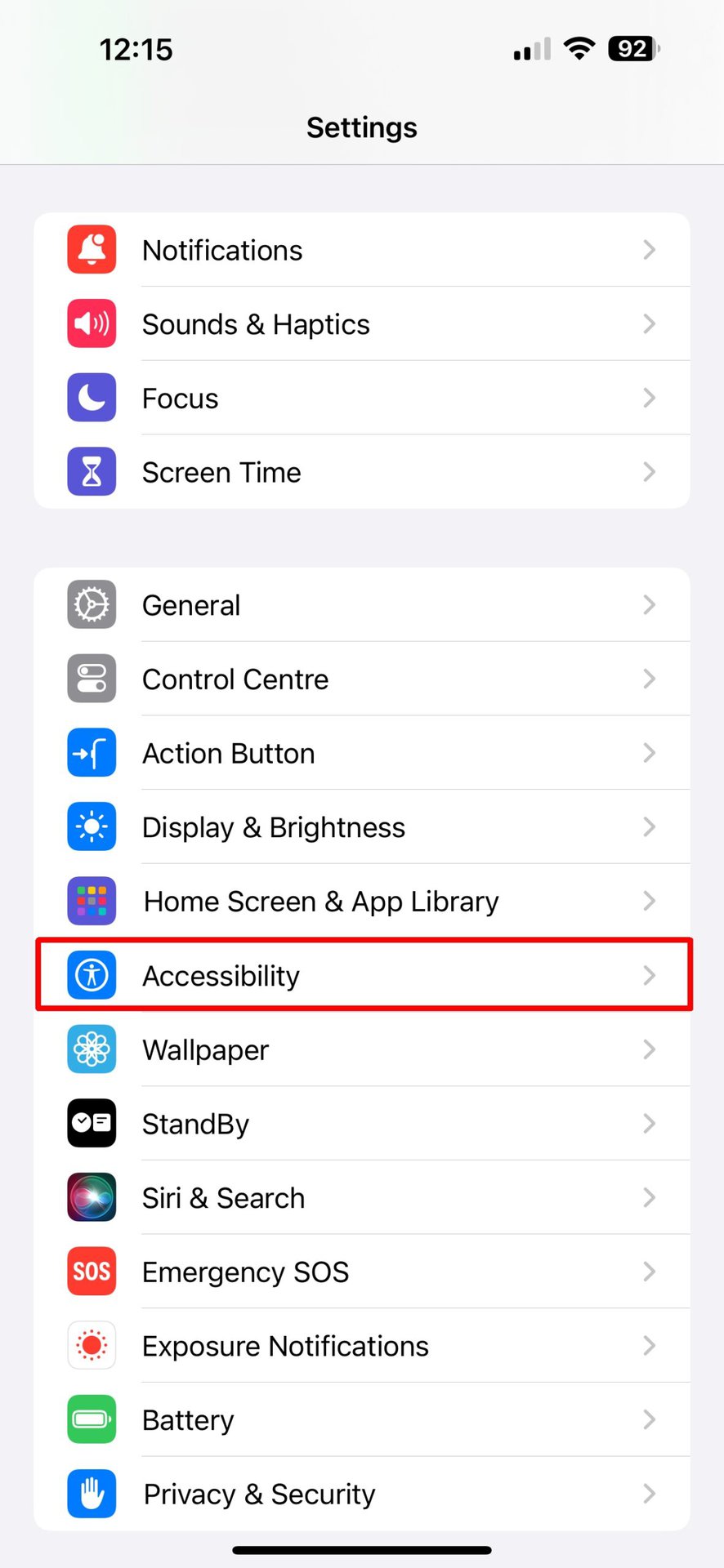Image resolution: width=724 pixels, height=1568 pixels.
Task: Open Wallpaper settings
Action: pos(362,1049)
